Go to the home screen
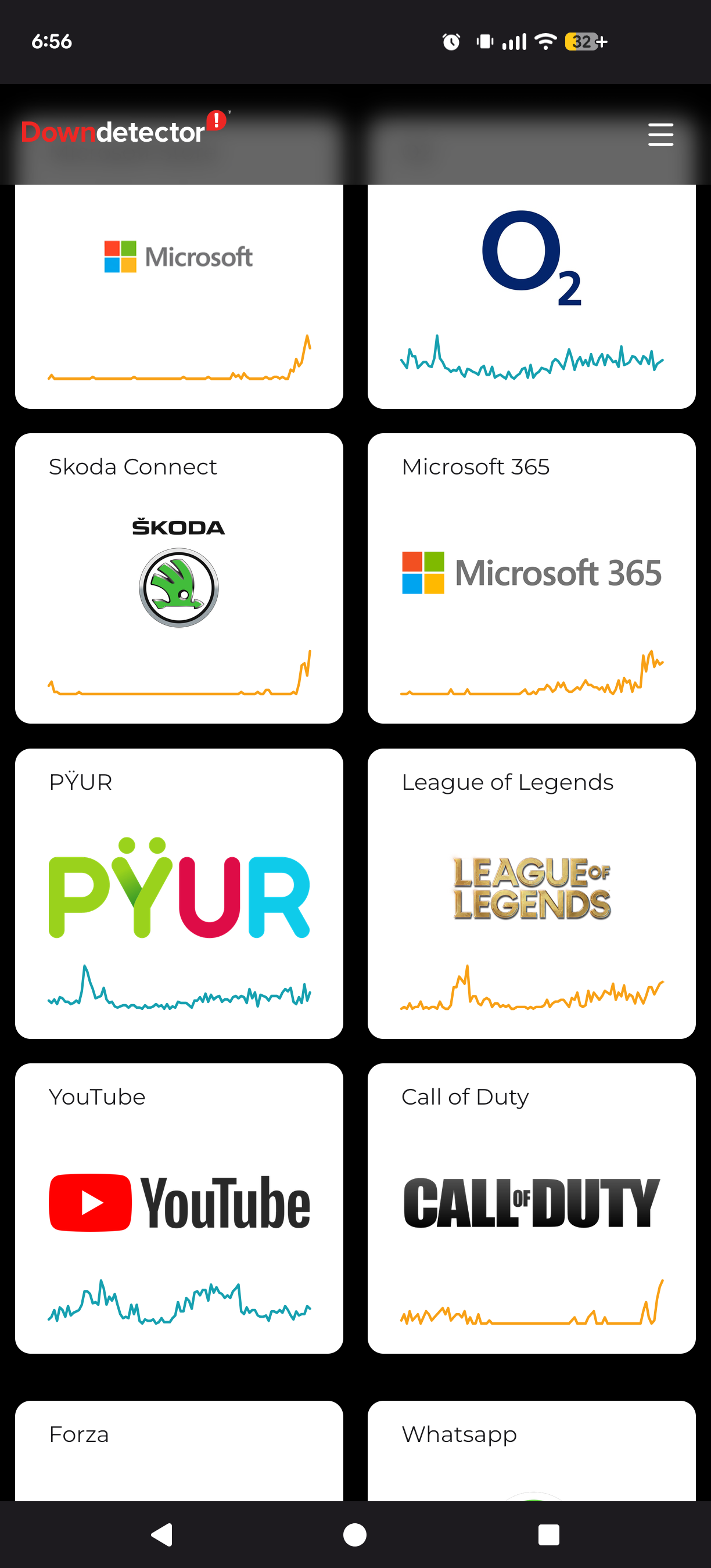Viewport: 711px width, 1568px height. 355,1534
